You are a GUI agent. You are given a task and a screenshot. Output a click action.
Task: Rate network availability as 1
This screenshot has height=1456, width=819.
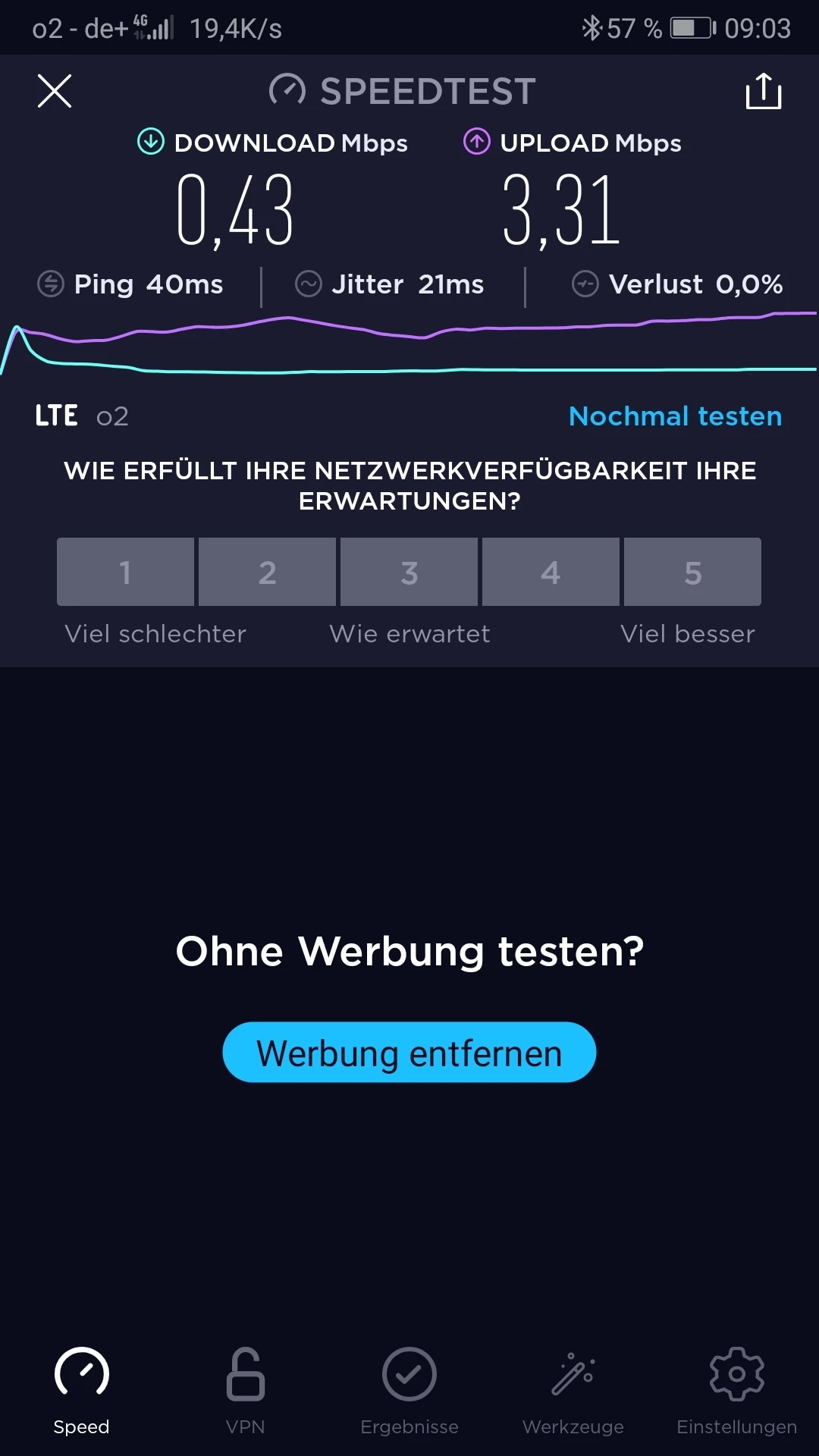[x=125, y=572]
